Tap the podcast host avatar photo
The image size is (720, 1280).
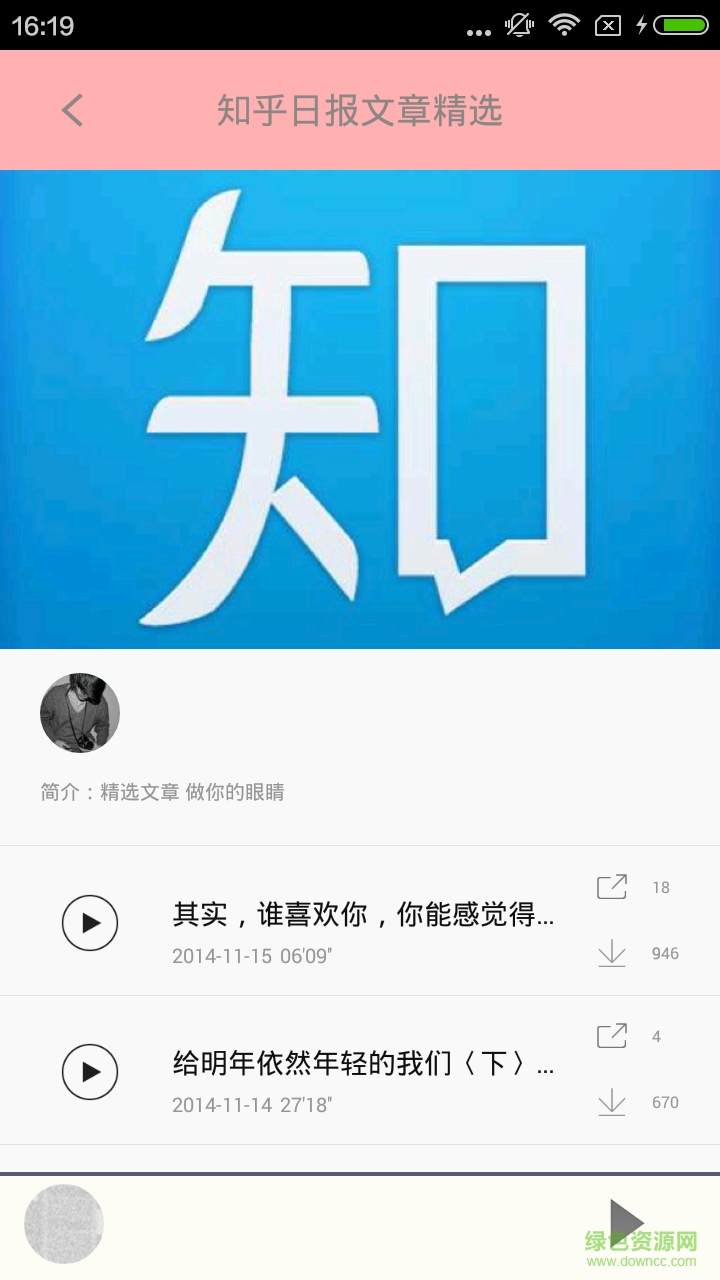[x=79, y=713]
